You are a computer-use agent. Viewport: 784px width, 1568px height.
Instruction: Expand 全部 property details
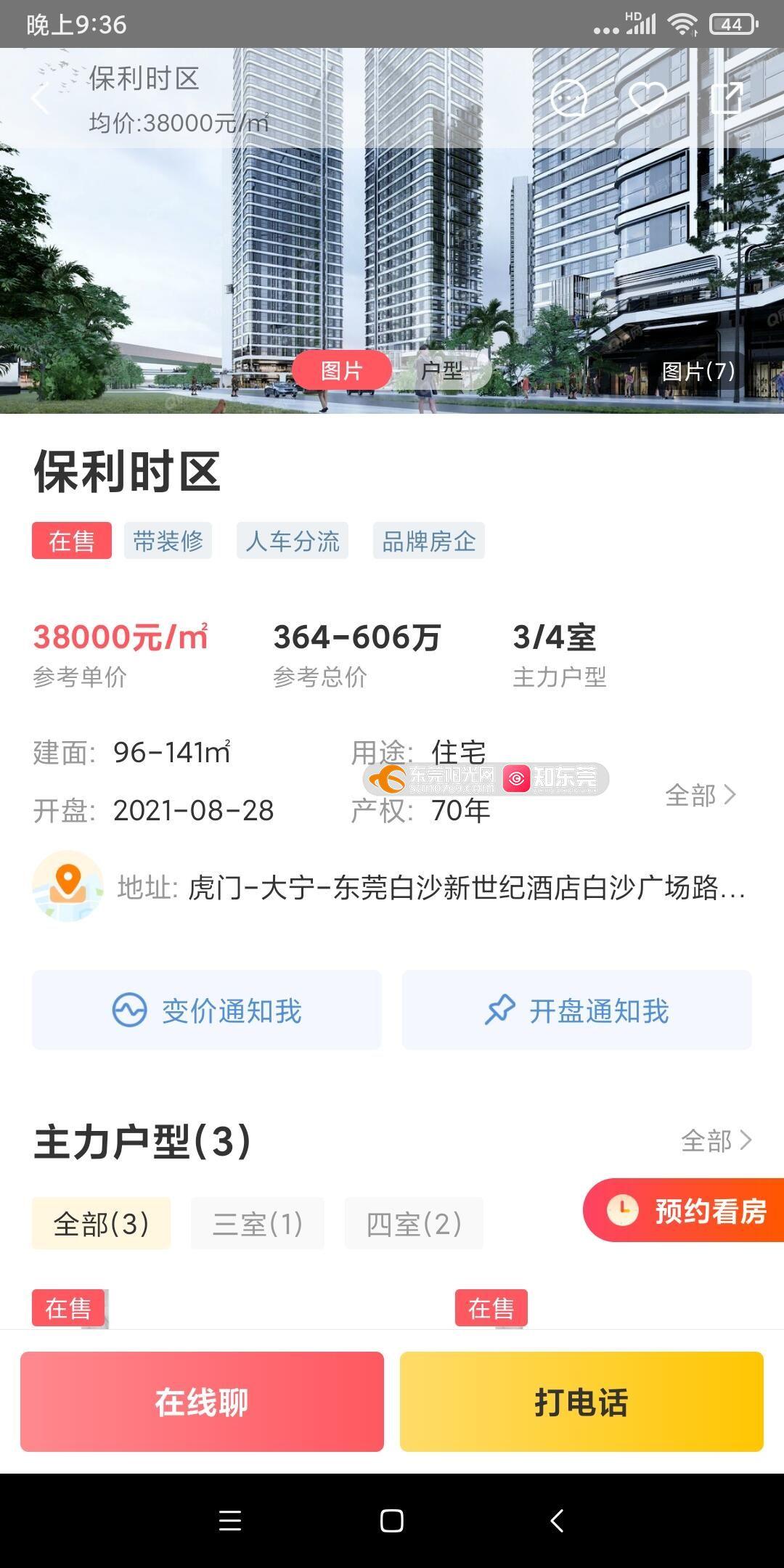(701, 796)
